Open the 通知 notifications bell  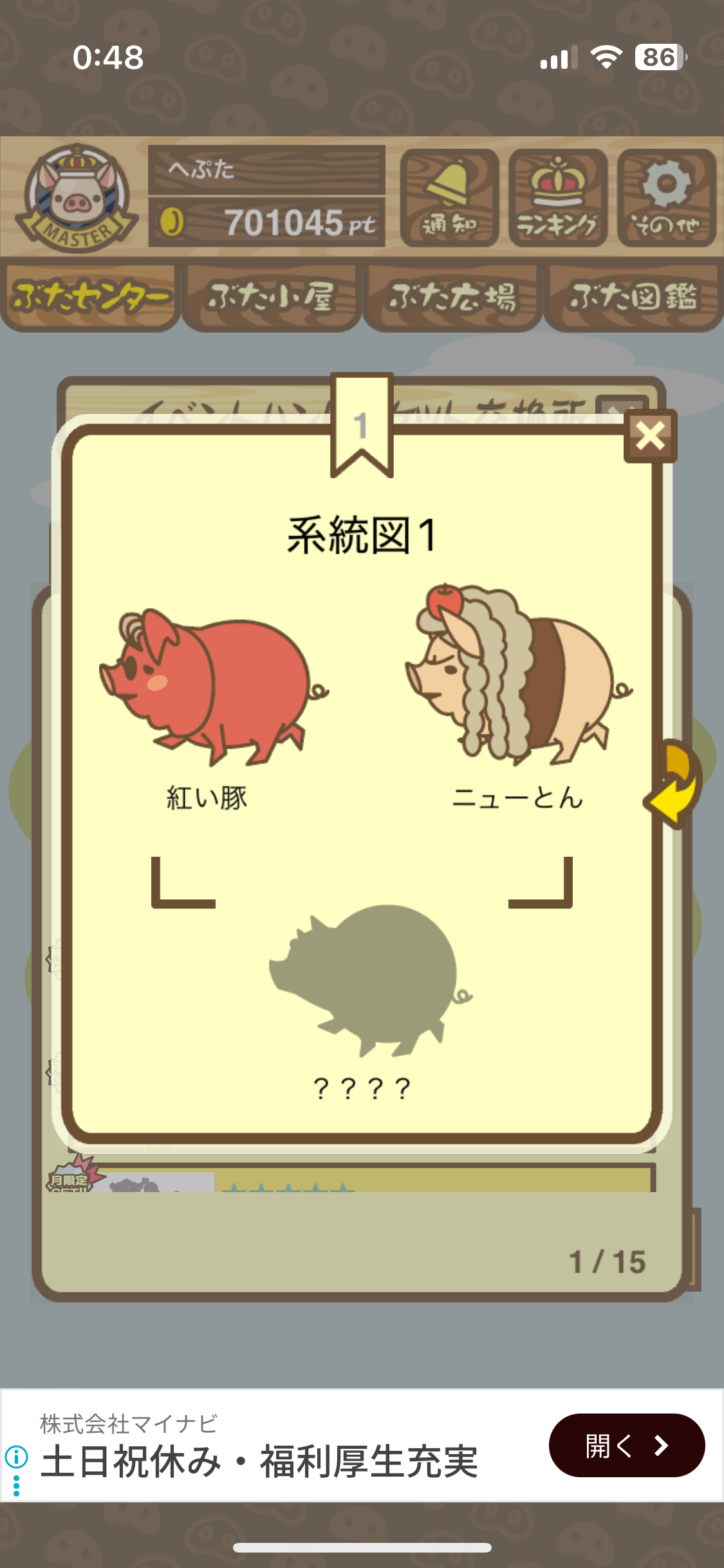click(x=449, y=198)
